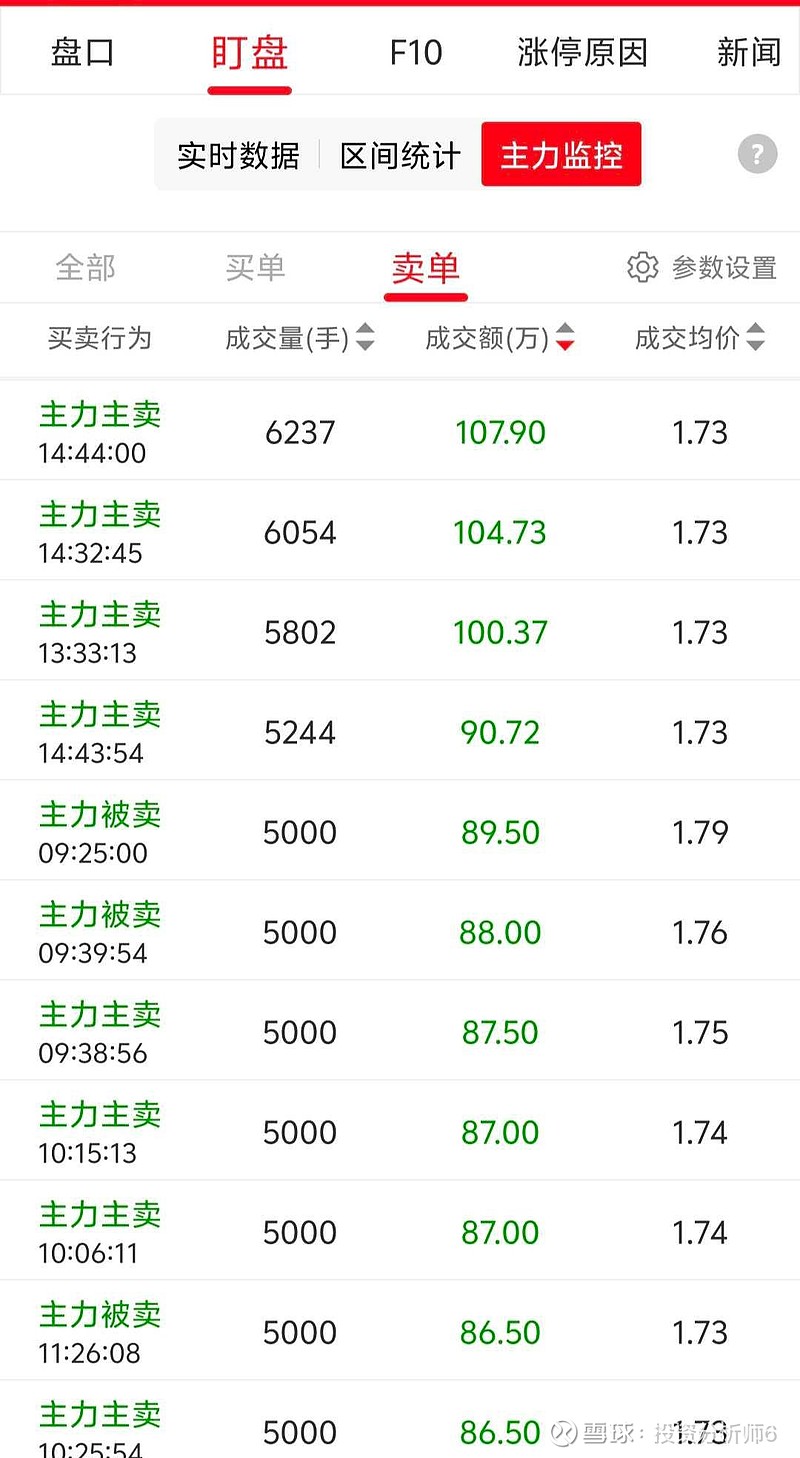Viewport: 800px width, 1458px height.
Task: Open the help question-mark icon
Action: (x=757, y=154)
